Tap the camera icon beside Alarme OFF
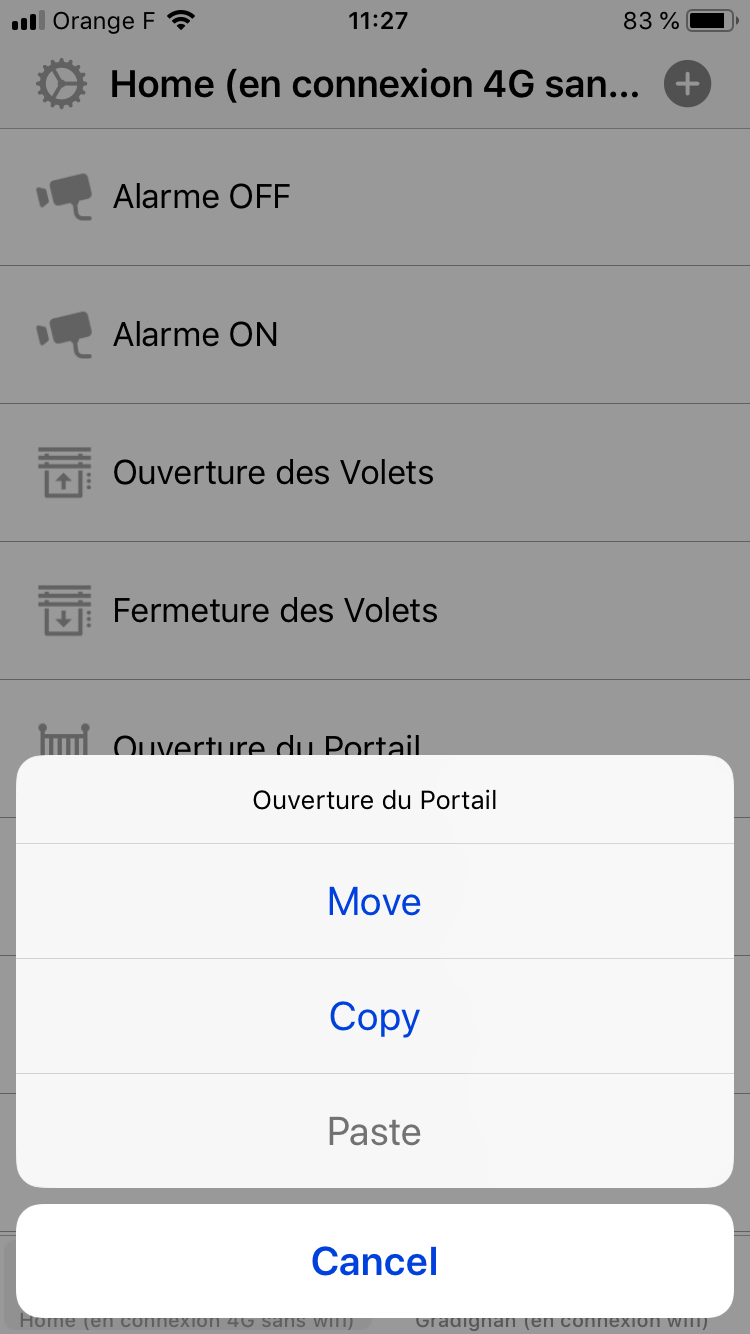 point(62,196)
